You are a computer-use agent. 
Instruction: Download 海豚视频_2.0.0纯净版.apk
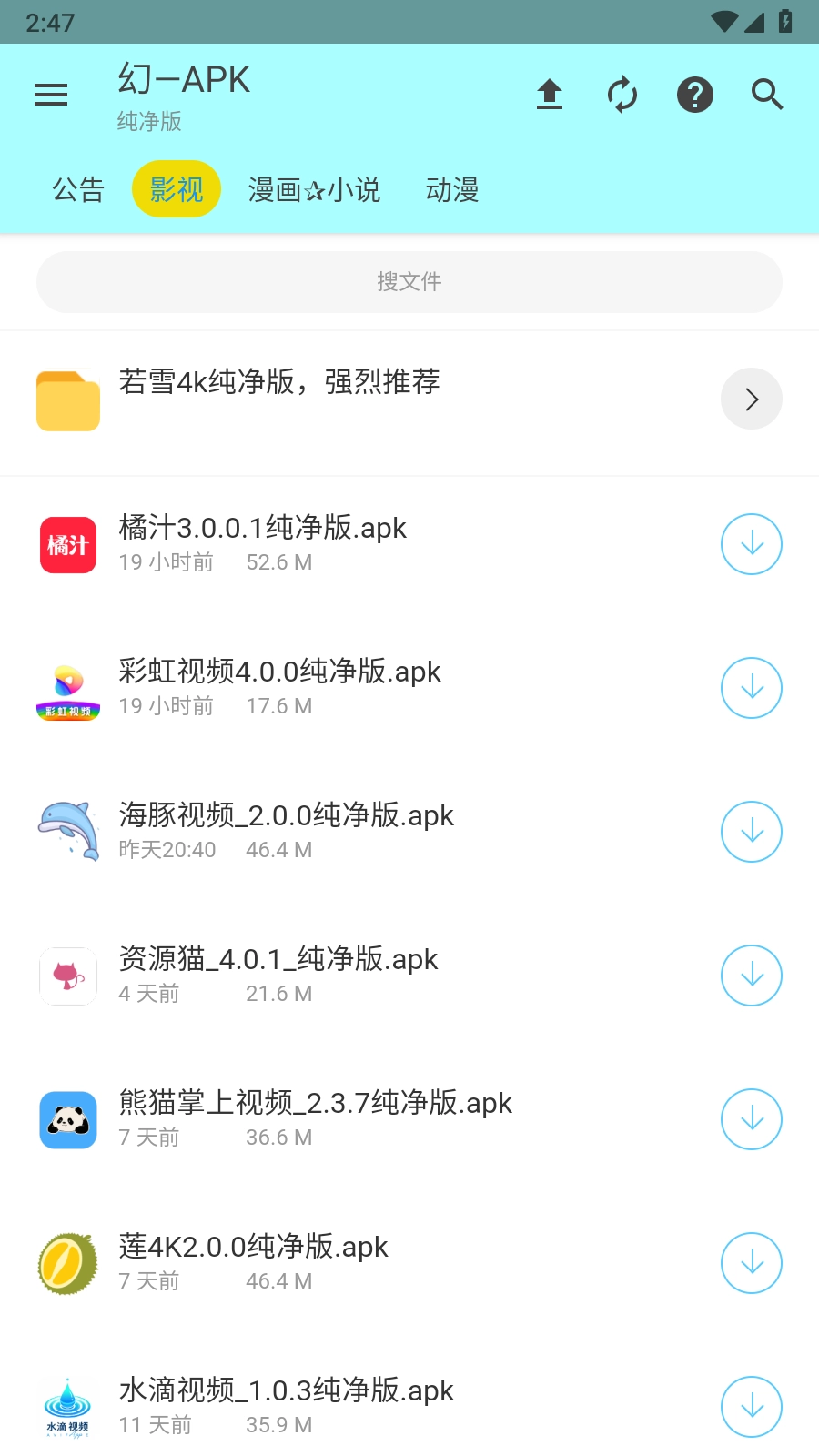point(752,832)
